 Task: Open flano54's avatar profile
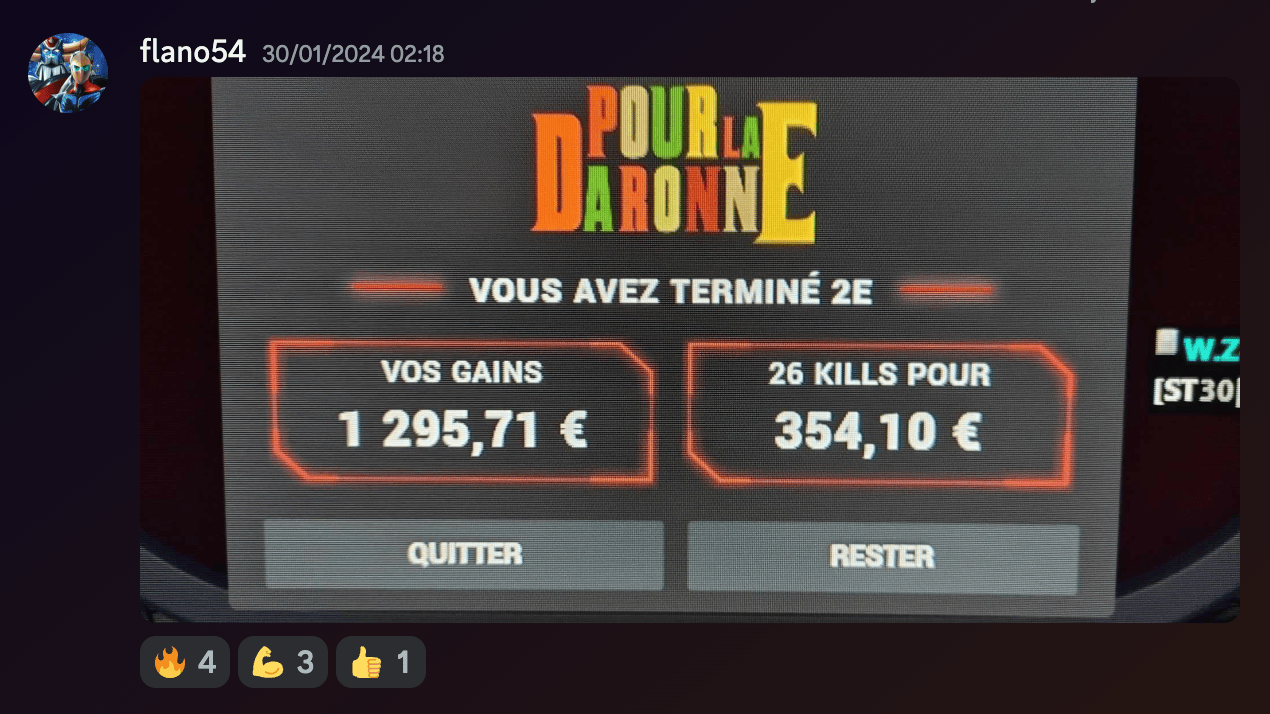67,72
